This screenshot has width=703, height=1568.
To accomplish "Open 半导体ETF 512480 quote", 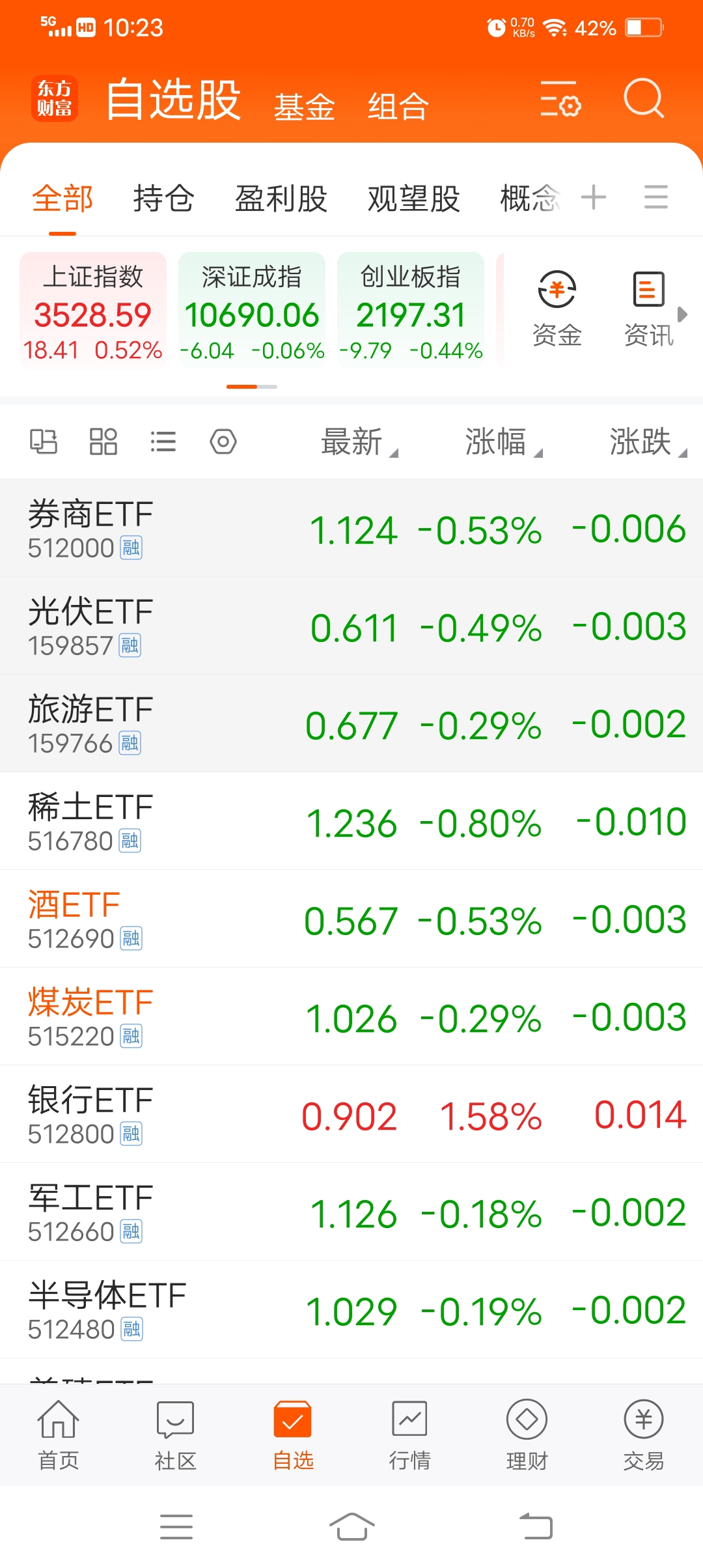I will (351, 1309).
